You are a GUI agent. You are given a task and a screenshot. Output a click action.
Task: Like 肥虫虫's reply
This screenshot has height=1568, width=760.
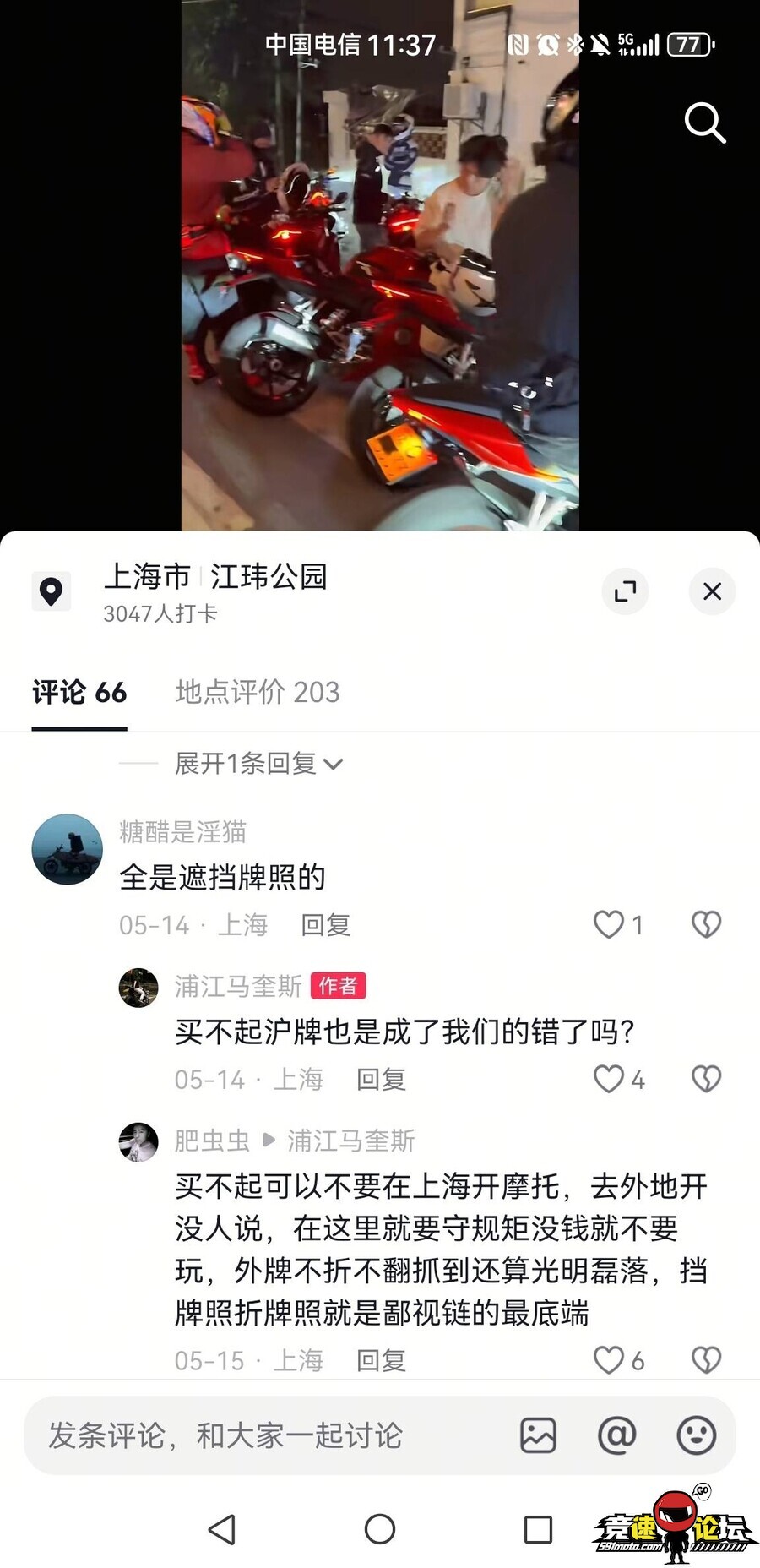pyautogui.click(x=618, y=1360)
